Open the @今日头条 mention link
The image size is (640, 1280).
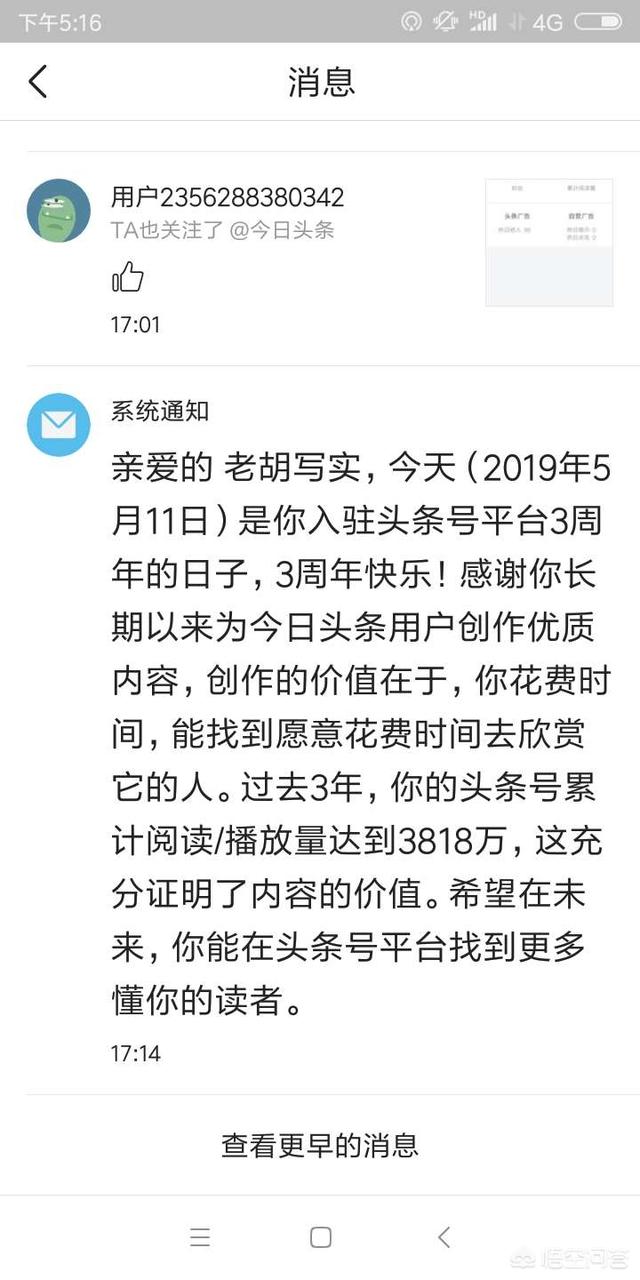[281, 230]
